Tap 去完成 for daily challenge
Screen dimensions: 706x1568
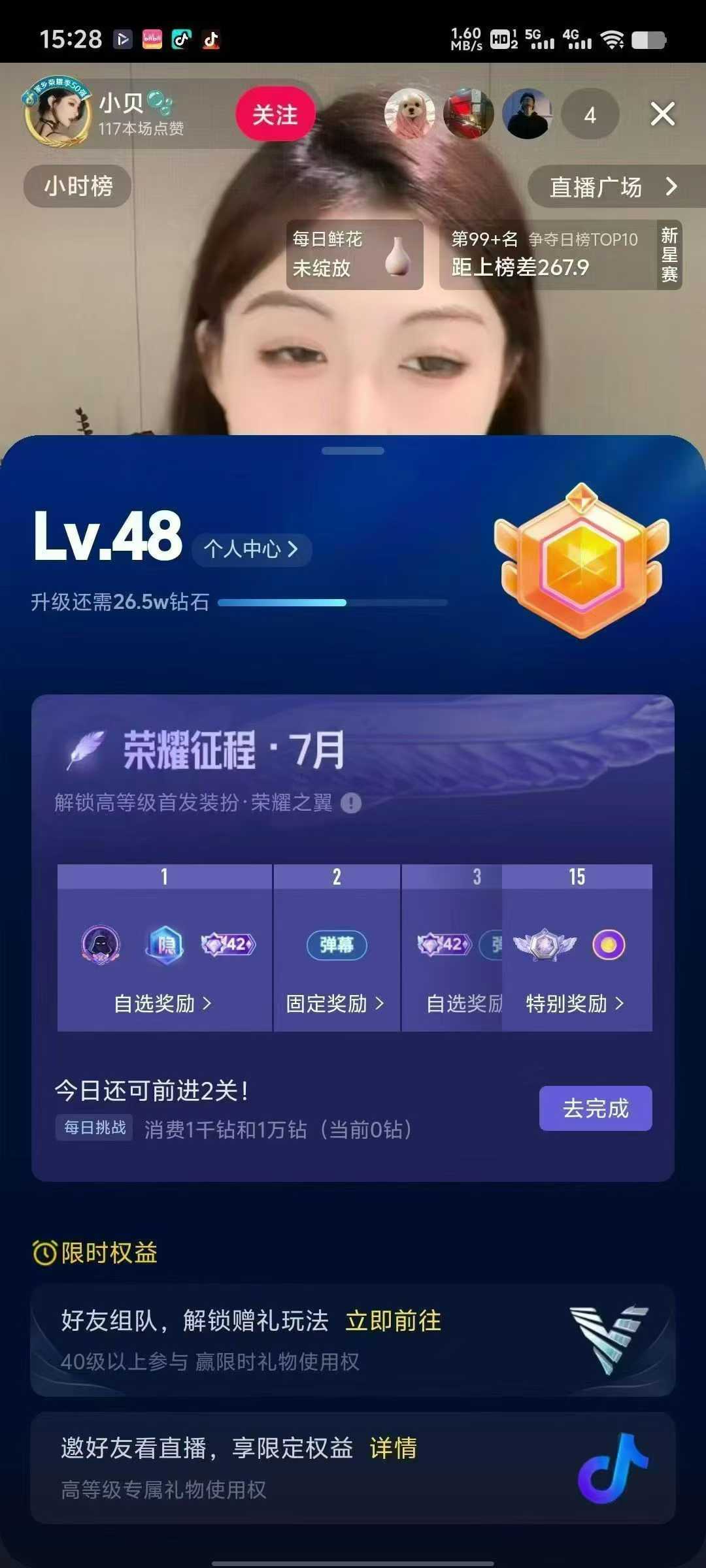(595, 1108)
